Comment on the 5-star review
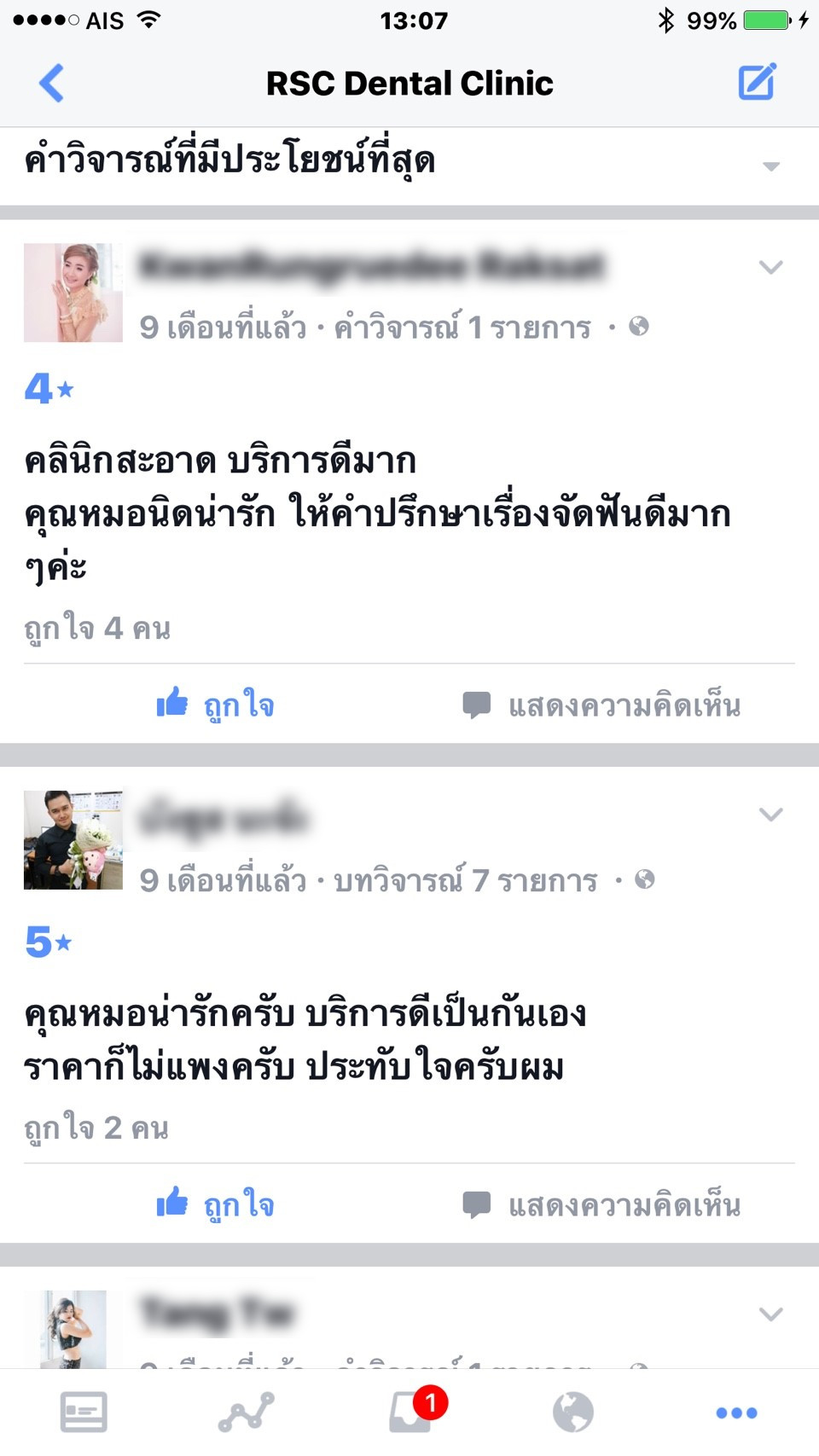 (601, 1205)
